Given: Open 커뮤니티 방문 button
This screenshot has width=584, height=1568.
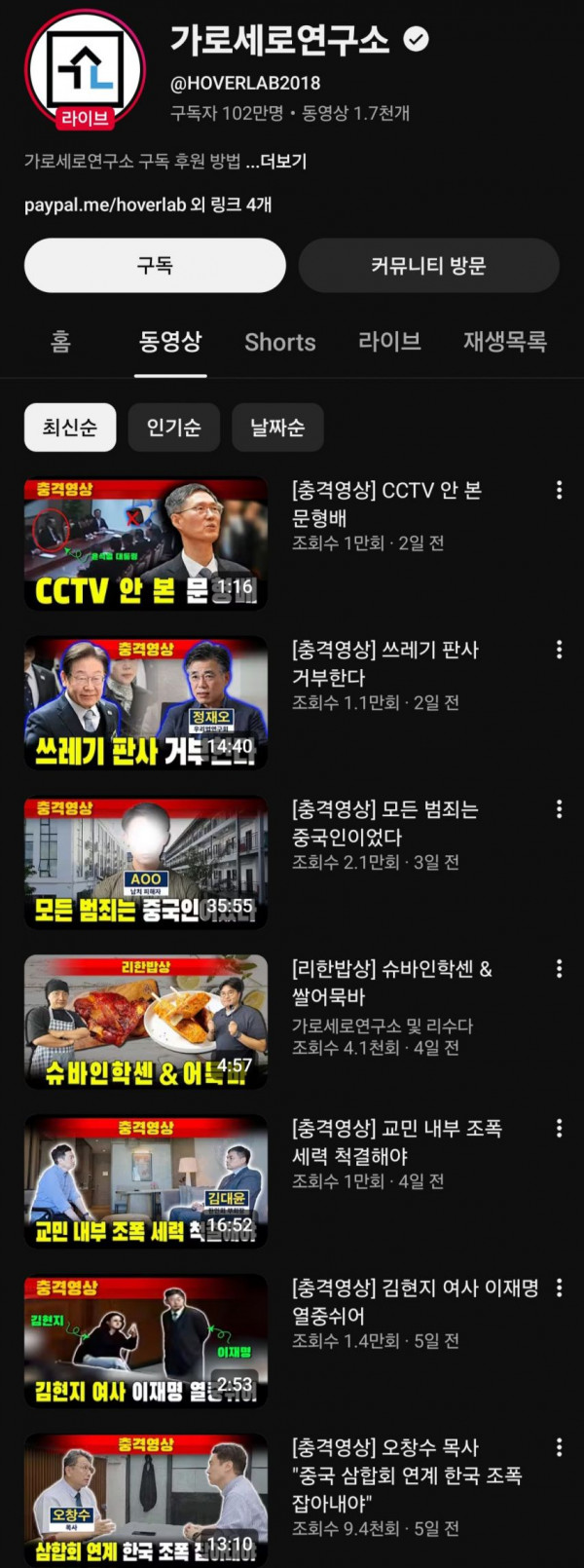Looking at the screenshot, I should pyautogui.click(x=428, y=265).
